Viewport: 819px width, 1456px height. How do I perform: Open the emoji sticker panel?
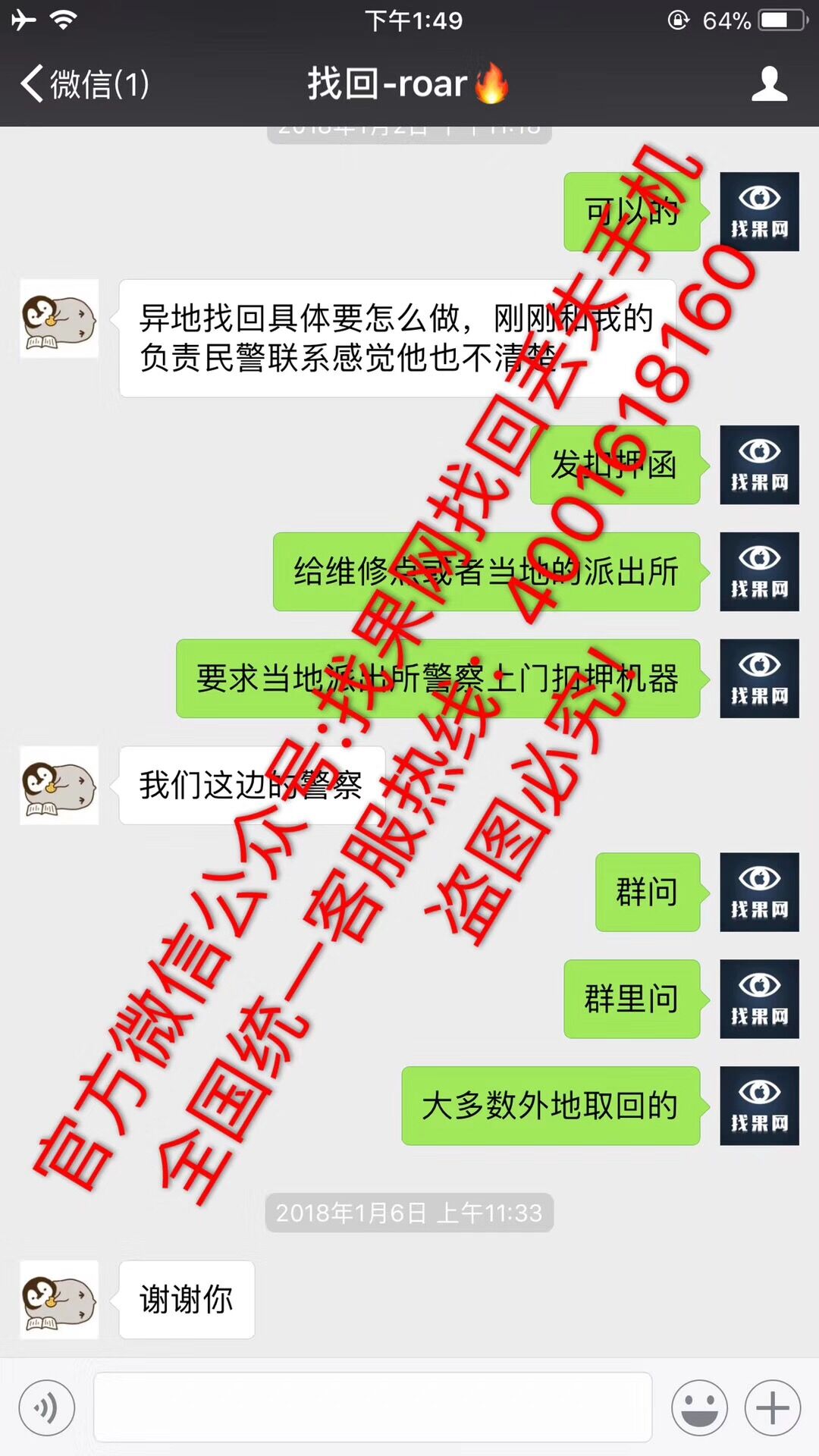coord(698,1408)
